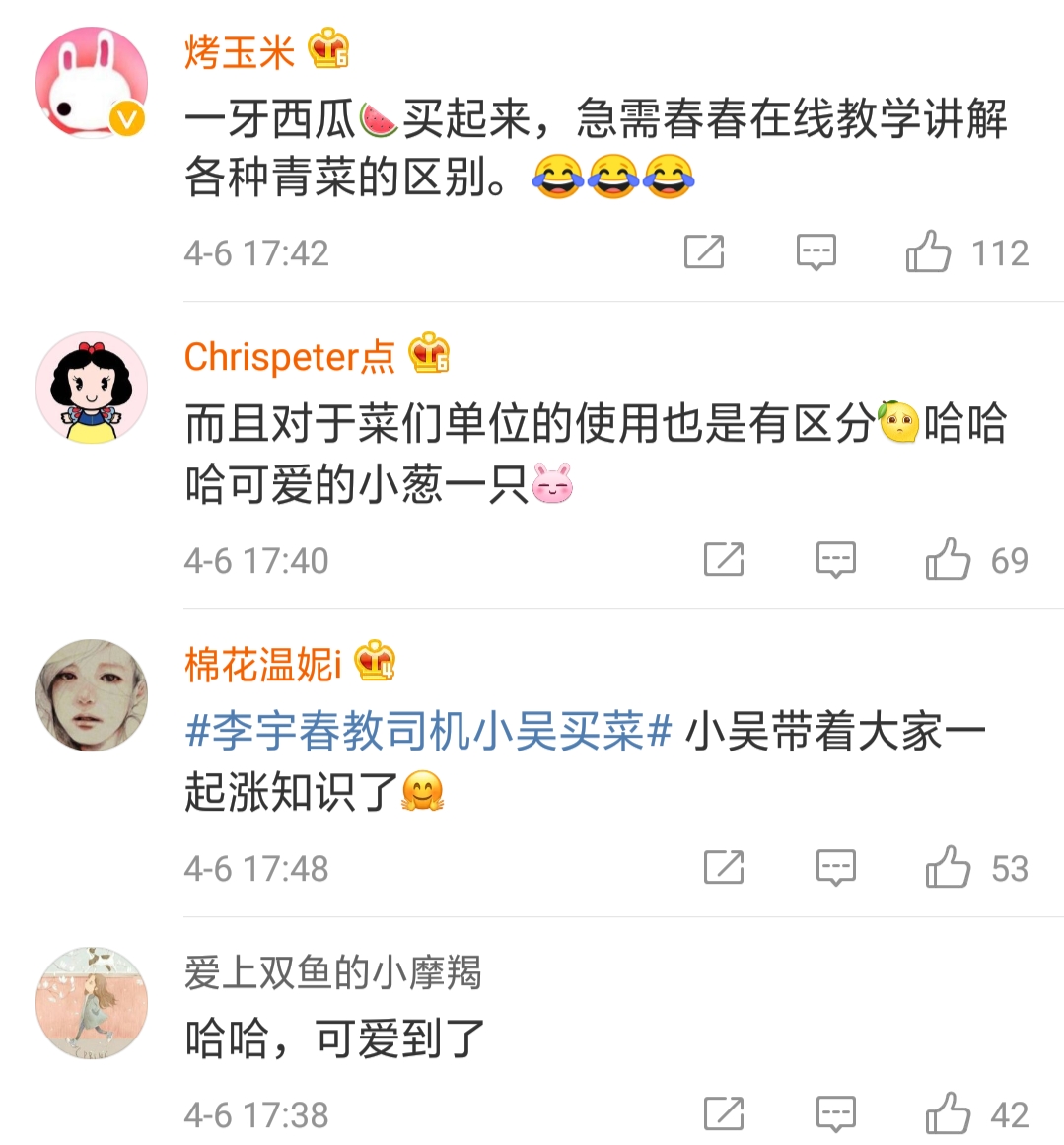This screenshot has height=1145, width=1064.
Task: Repost Chrispeter点's comment
Action: [724, 560]
